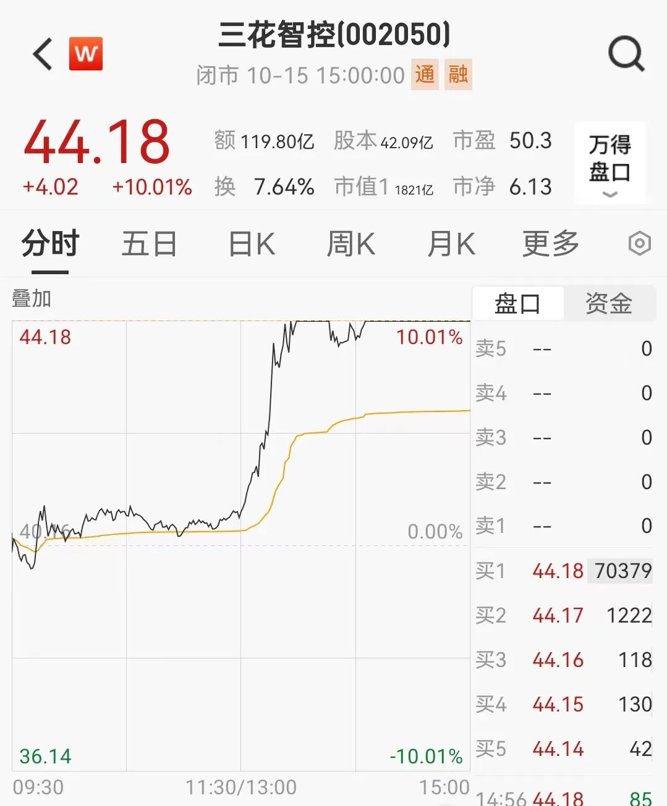
Task: Open the 更多 chart options
Action: click(551, 243)
